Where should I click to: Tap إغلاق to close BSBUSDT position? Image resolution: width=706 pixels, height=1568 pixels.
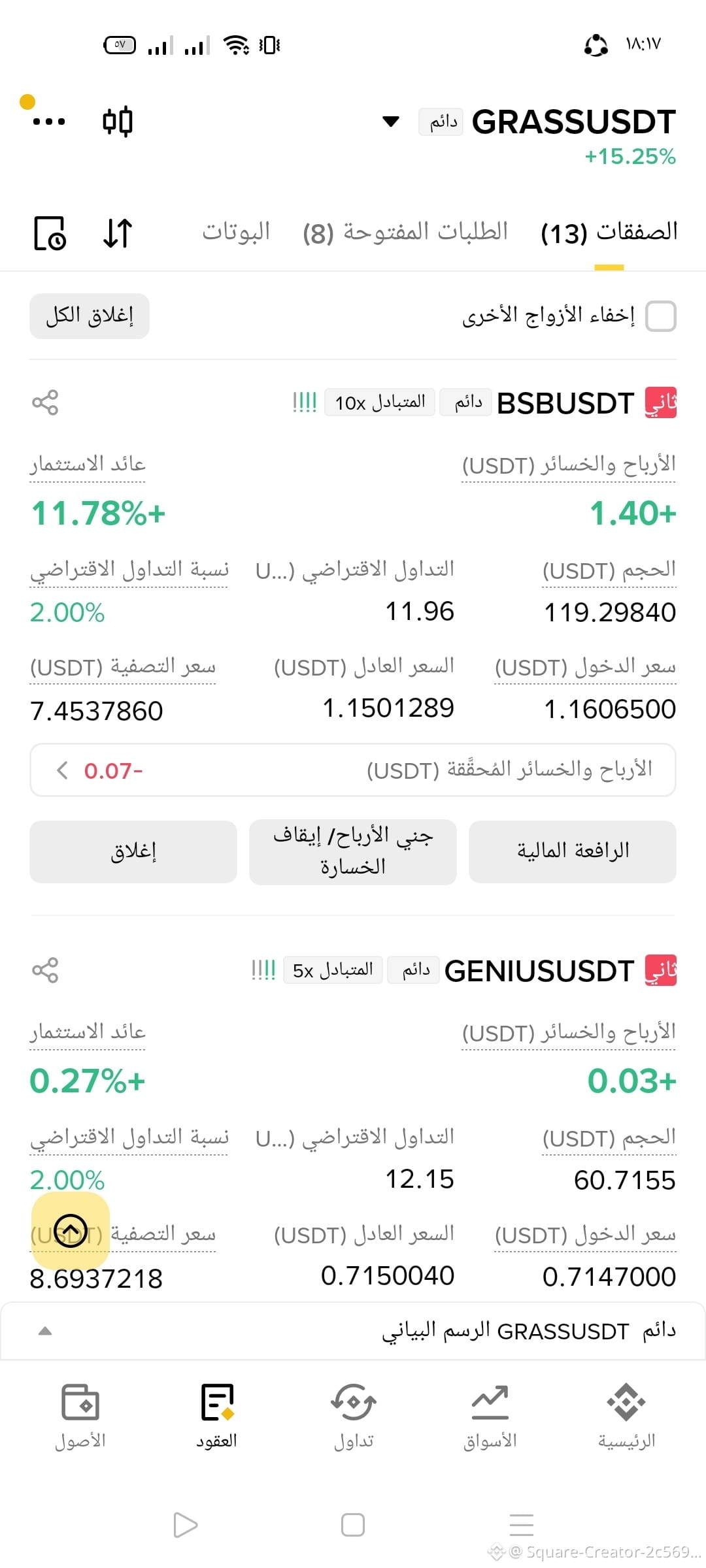[133, 851]
